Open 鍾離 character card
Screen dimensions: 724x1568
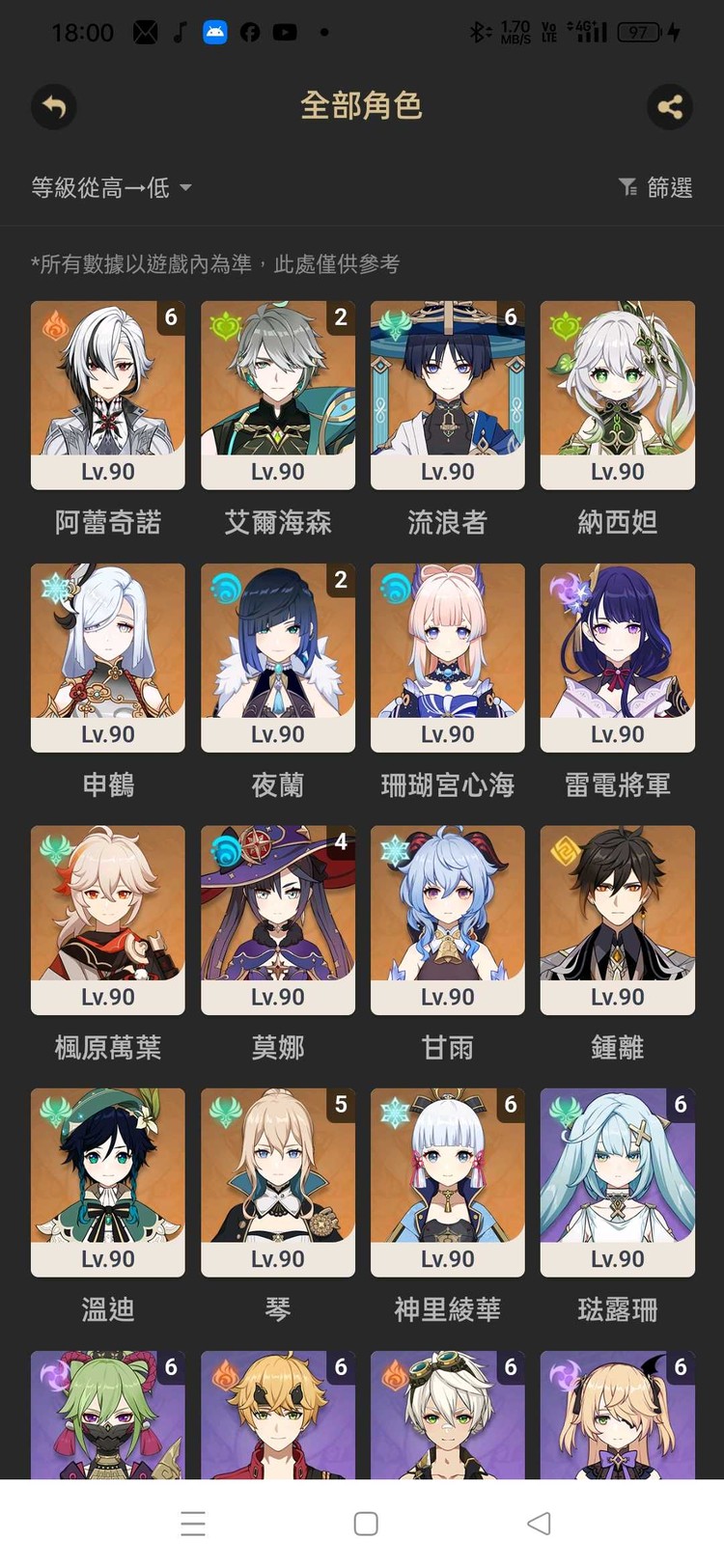pyautogui.click(x=618, y=919)
